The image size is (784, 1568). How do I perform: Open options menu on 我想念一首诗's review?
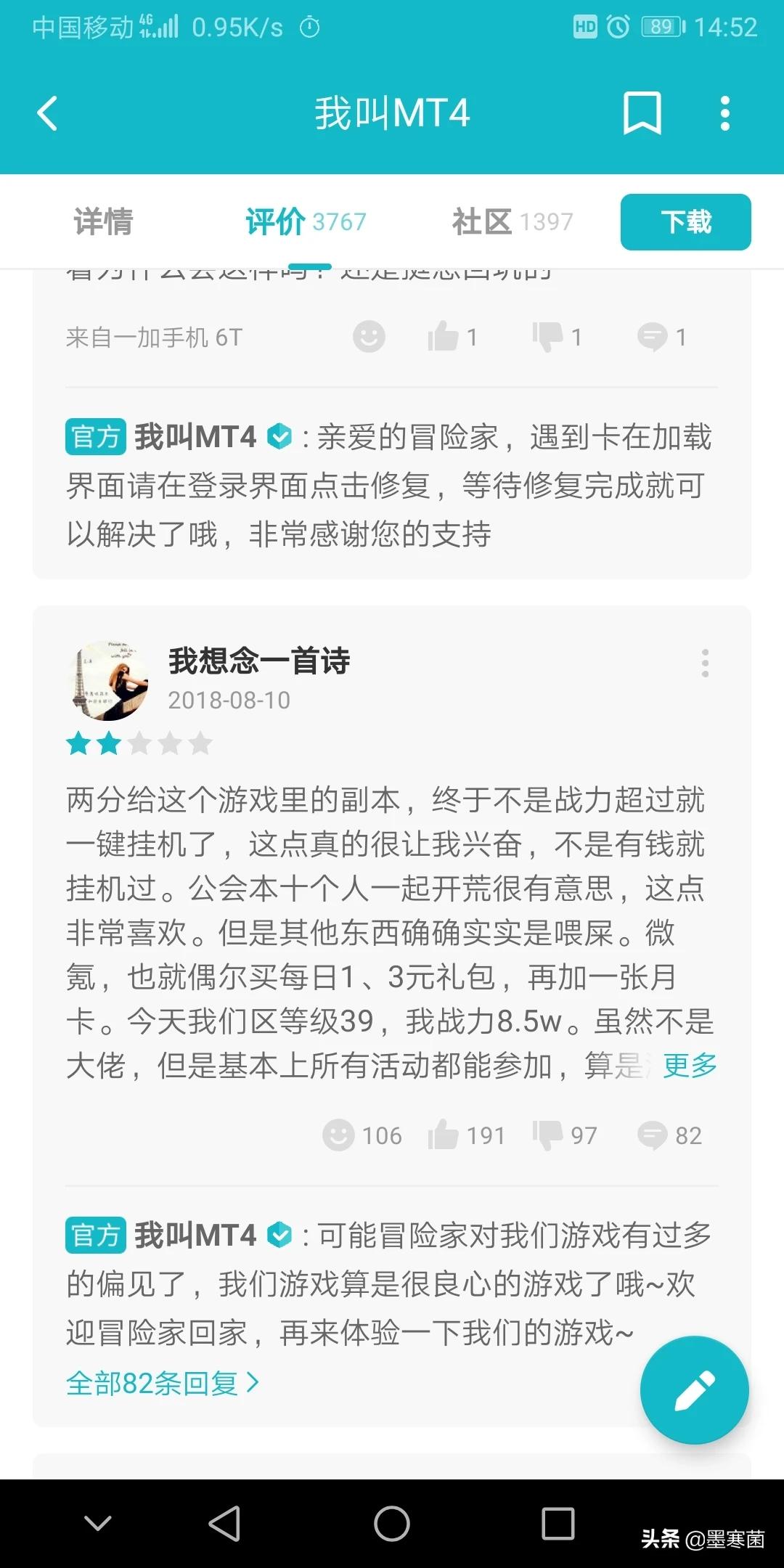[704, 663]
